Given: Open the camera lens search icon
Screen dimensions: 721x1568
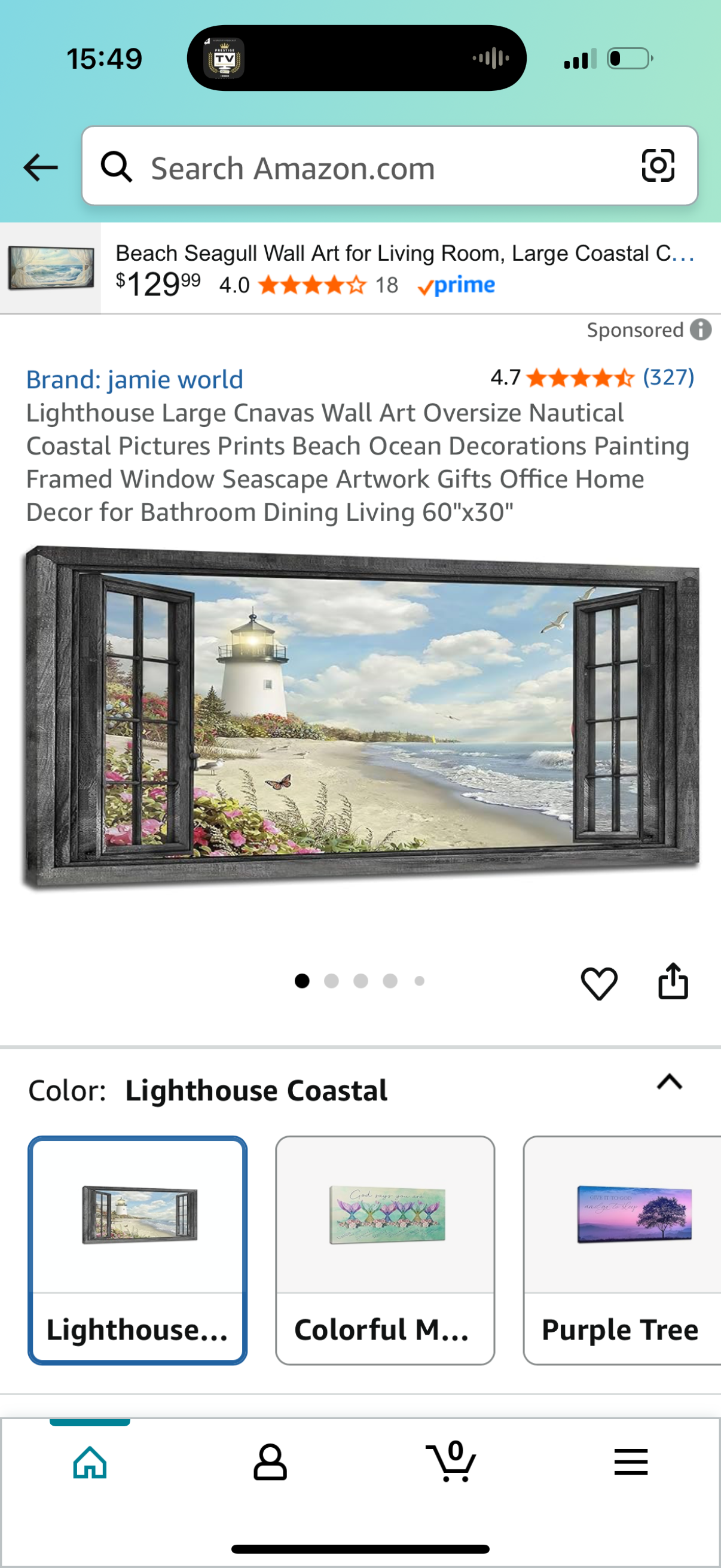Looking at the screenshot, I should click(658, 166).
